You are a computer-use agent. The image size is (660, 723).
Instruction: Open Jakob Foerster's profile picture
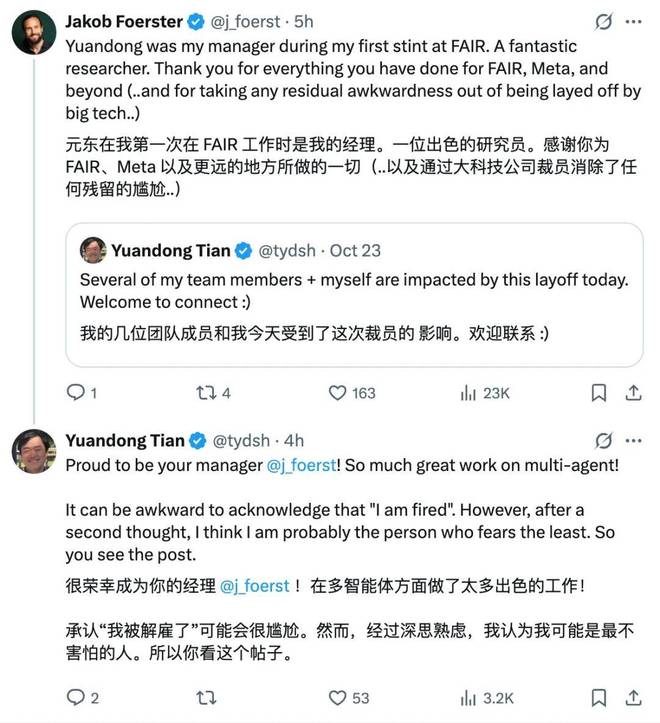click(33, 33)
